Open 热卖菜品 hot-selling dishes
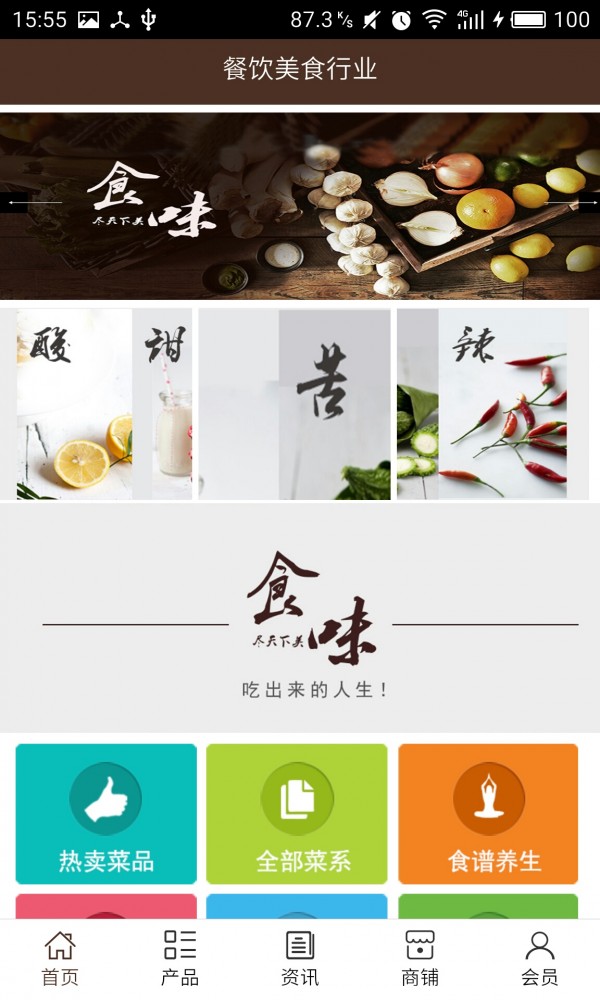 tap(106, 813)
